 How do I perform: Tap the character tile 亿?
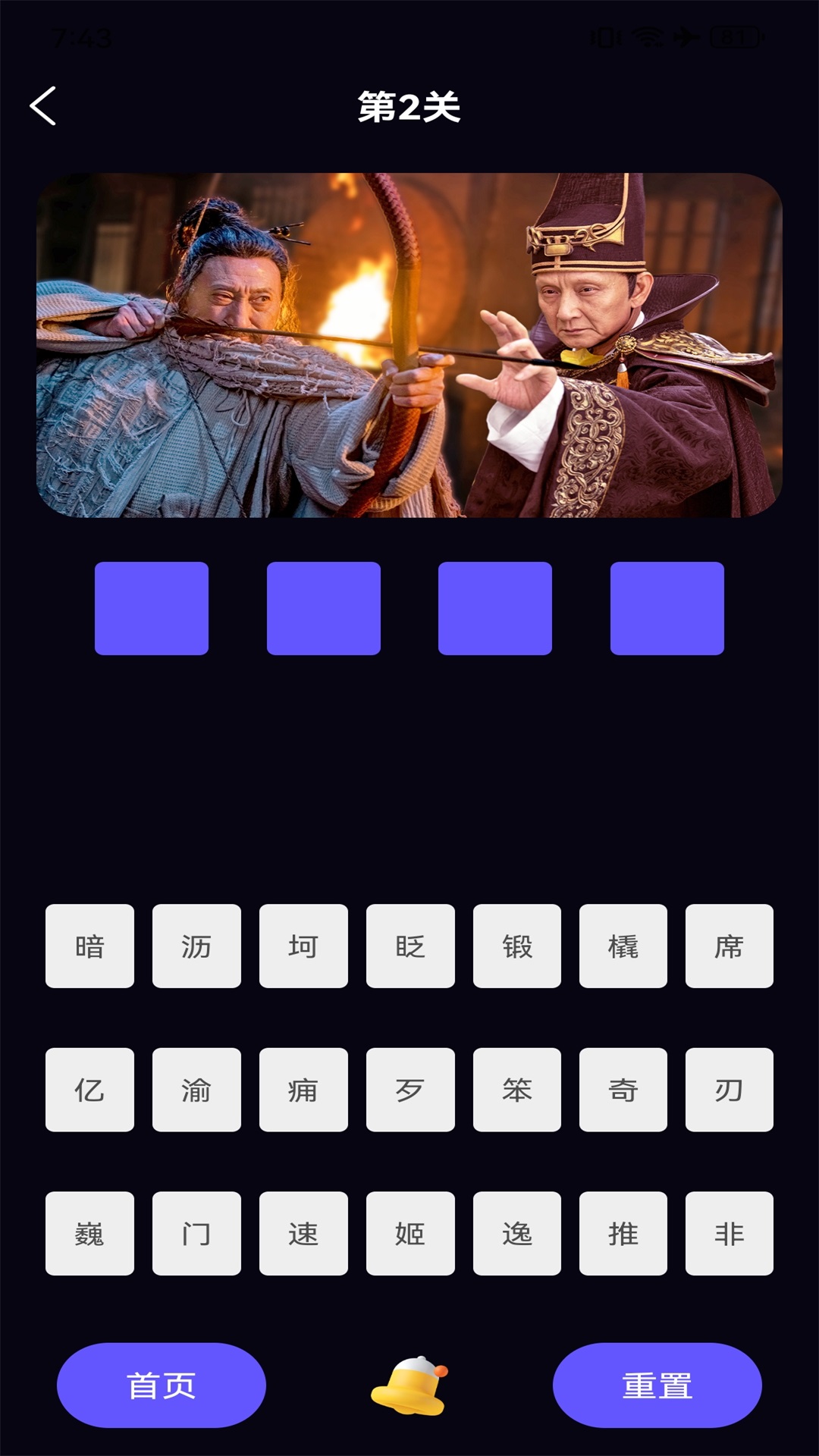[x=89, y=1090]
